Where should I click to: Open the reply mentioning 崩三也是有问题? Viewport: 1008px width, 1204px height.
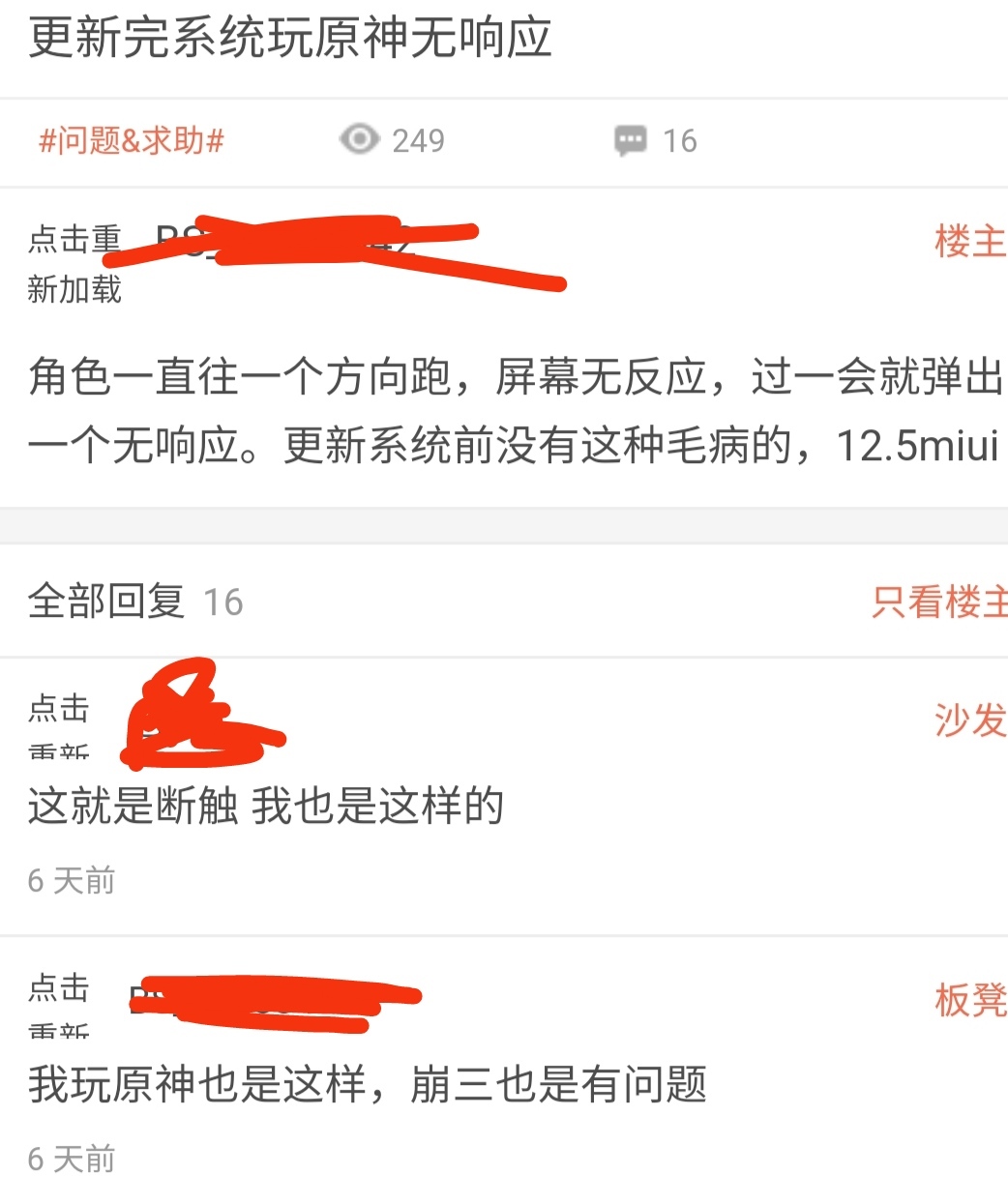pyautogui.click(x=367, y=1084)
